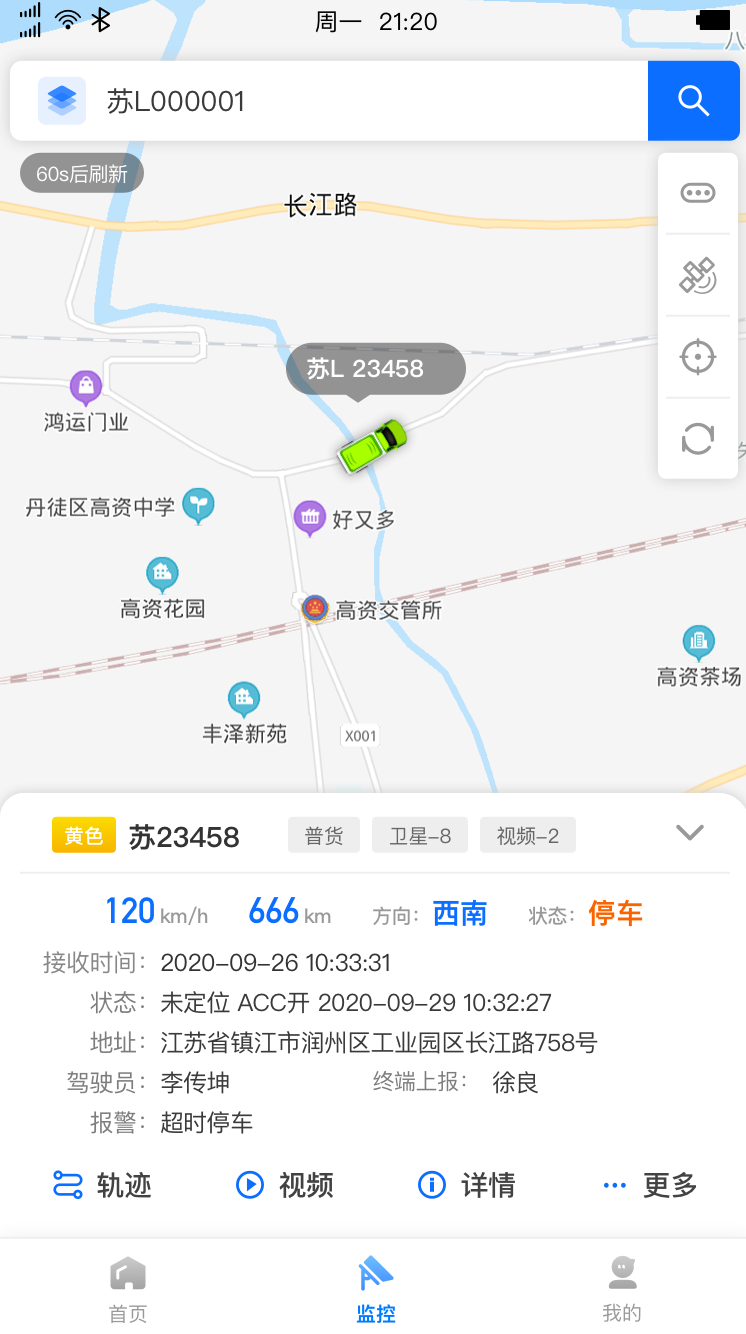Expand the 苏L 23458 map bubble
Image resolution: width=746 pixels, height=1334 pixels.
pos(375,368)
